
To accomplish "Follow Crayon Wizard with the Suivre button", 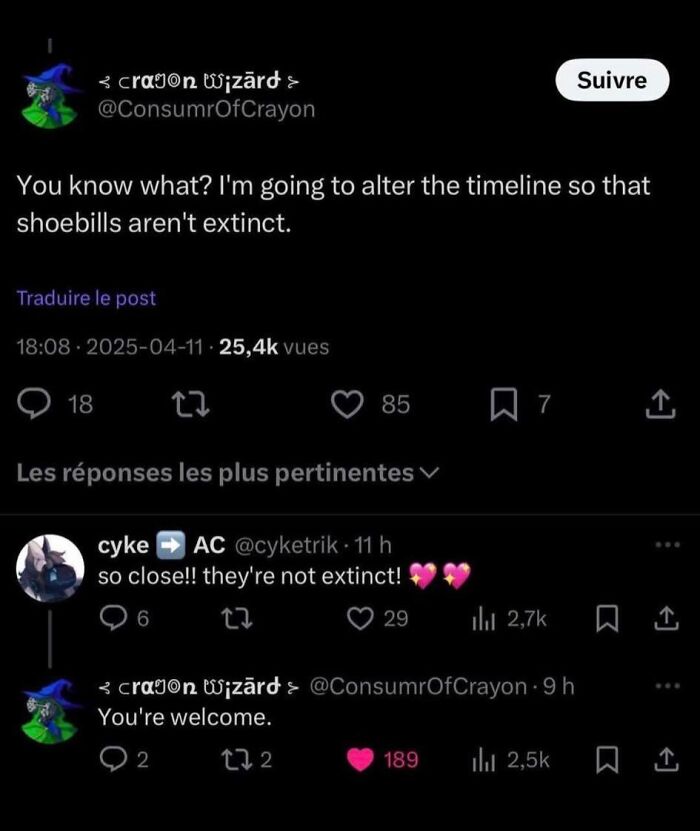I will [612, 80].
